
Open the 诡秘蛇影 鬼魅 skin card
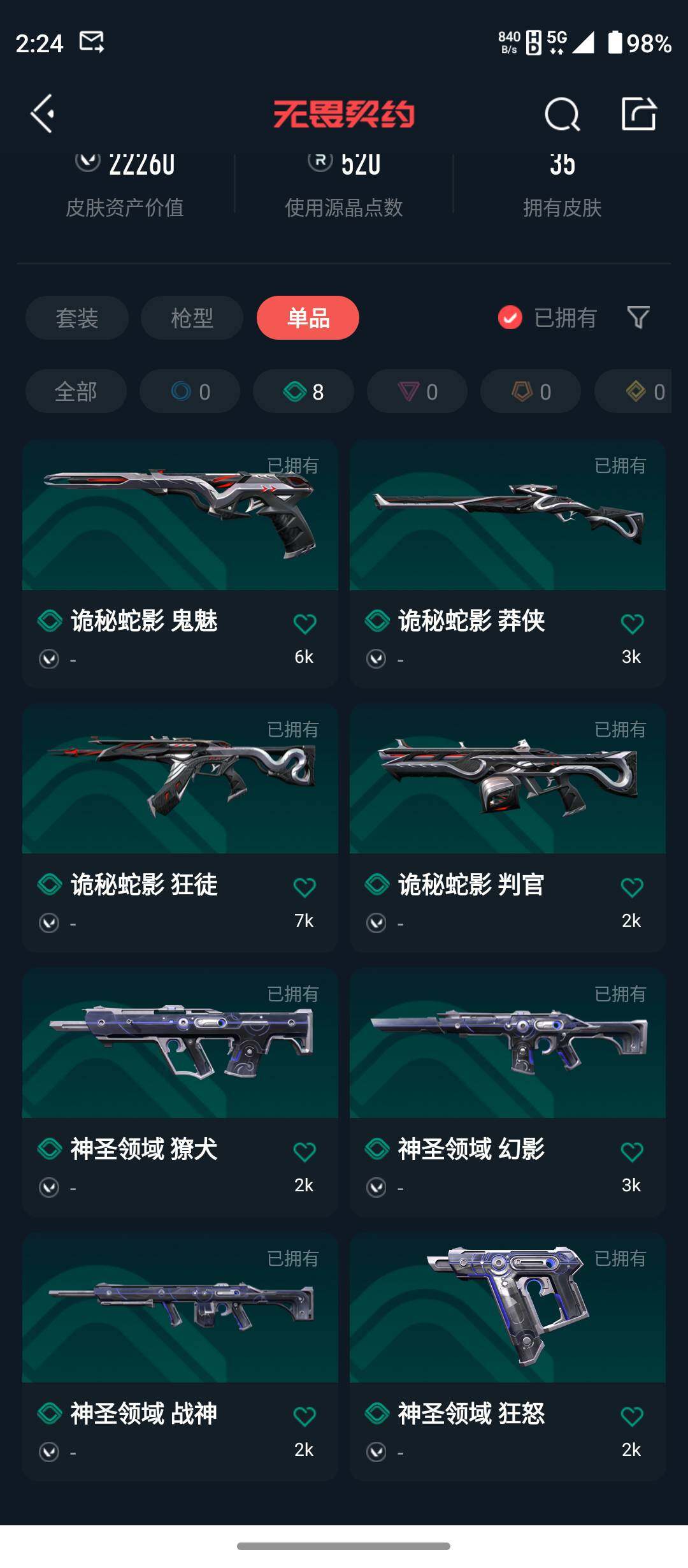180,563
